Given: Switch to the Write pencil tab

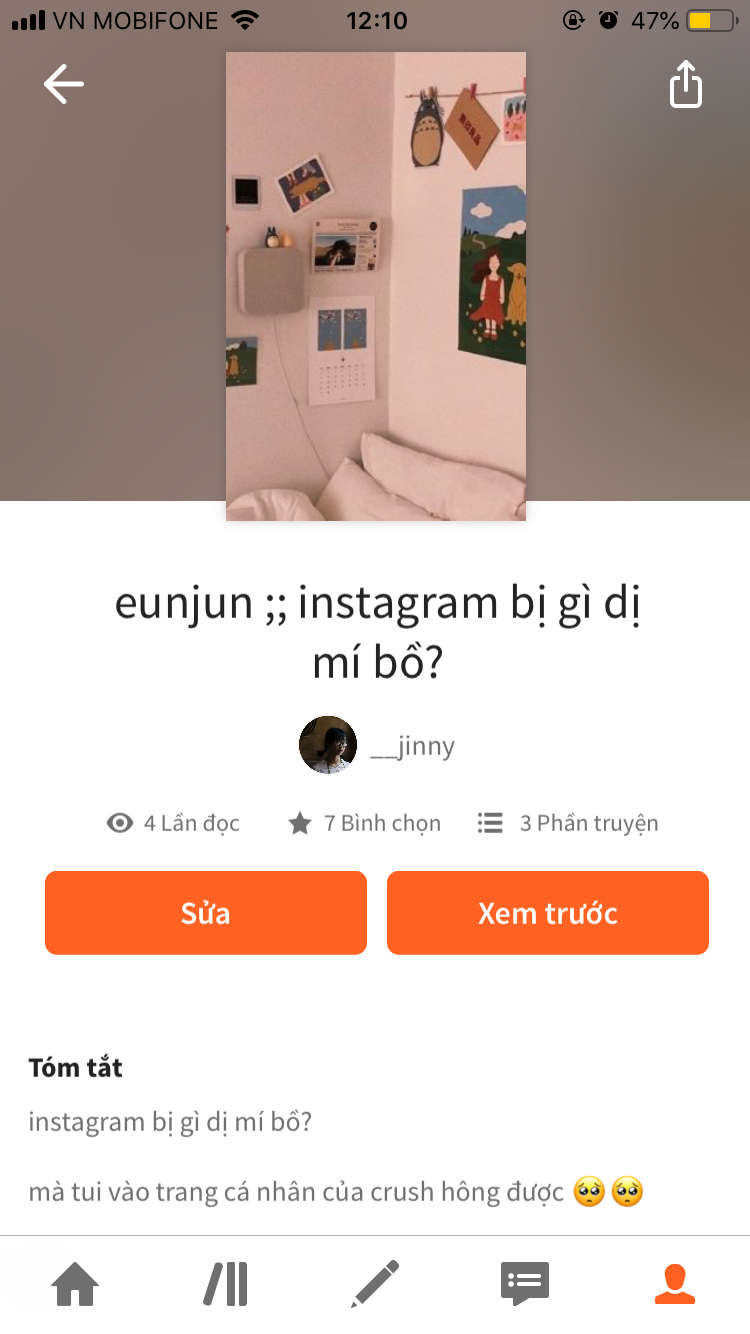Looking at the screenshot, I should click(x=375, y=1284).
